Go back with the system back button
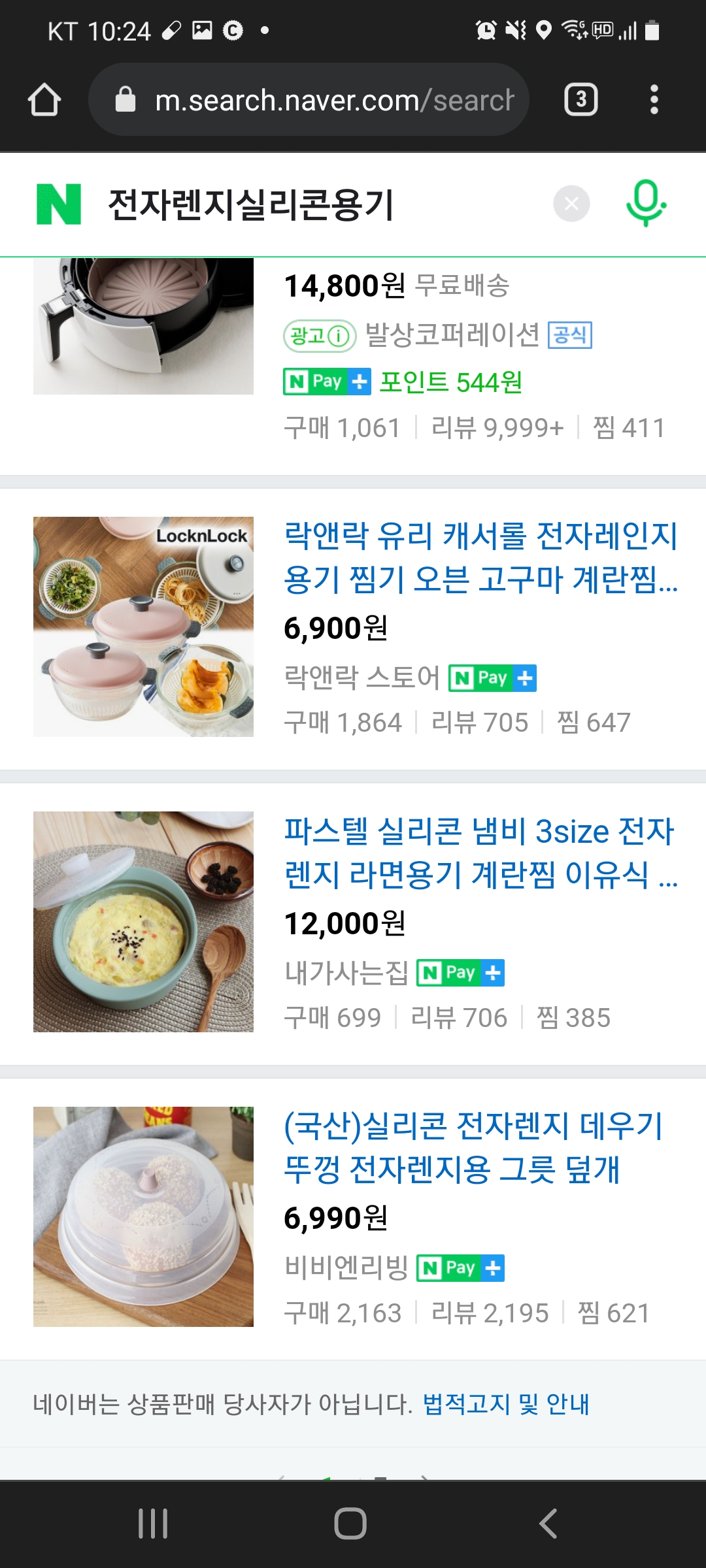The width and height of the screenshot is (706, 1568). (x=548, y=1524)
